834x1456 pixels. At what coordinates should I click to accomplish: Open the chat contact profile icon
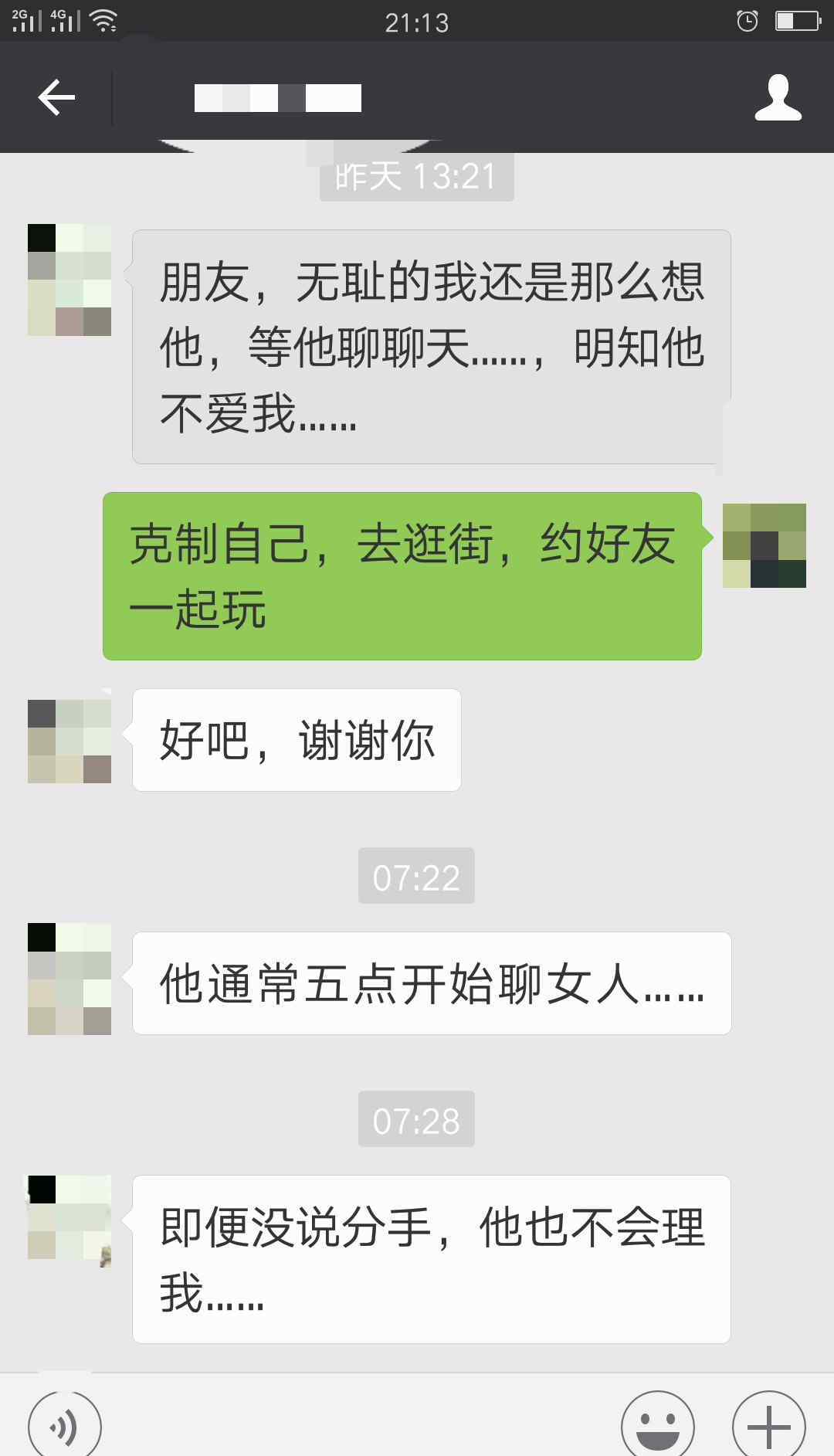(x=778, y=97)
